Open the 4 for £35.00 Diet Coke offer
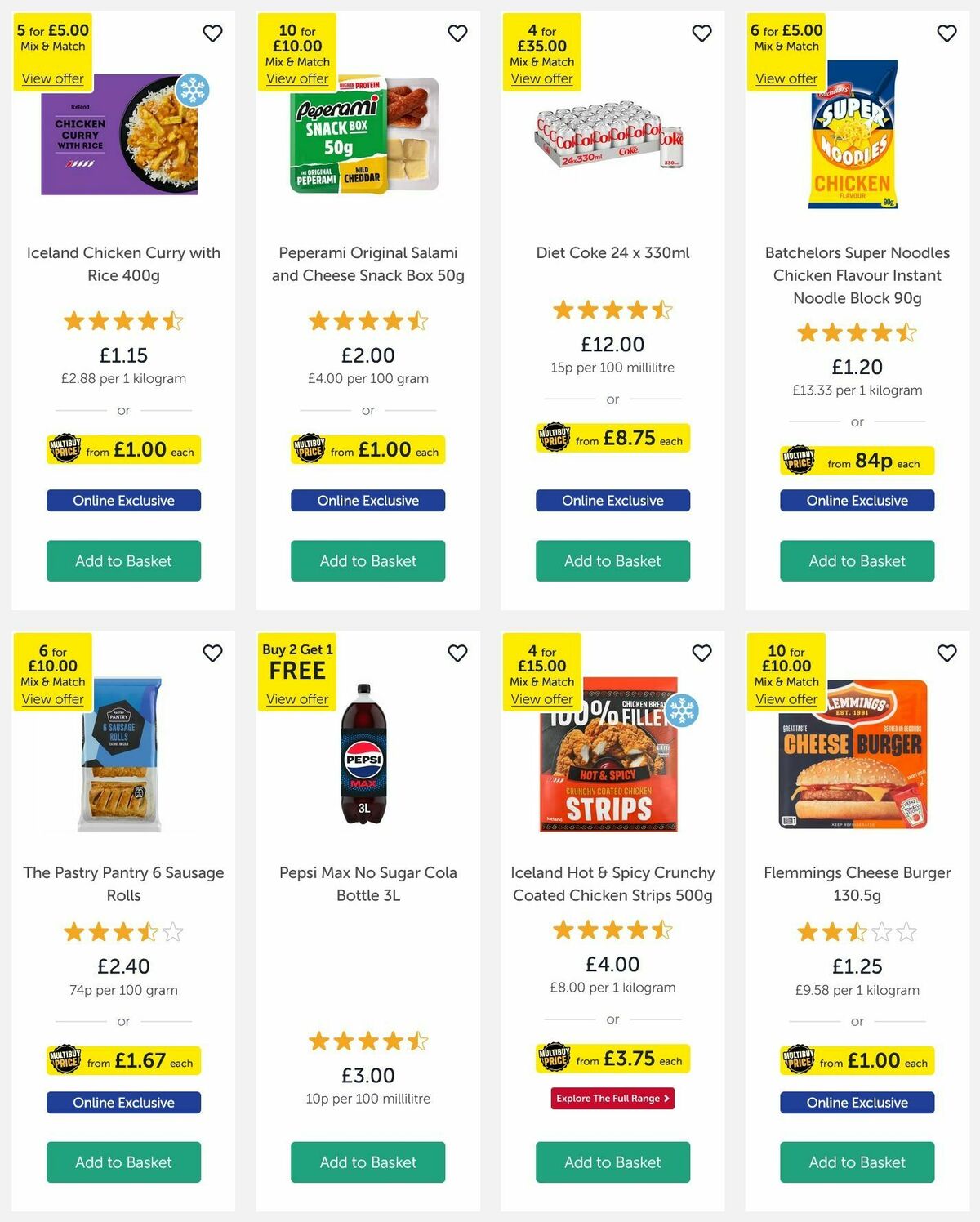The height and width of the screenshot is (1222, 980). pyautogui.click(x=541, y=78)
